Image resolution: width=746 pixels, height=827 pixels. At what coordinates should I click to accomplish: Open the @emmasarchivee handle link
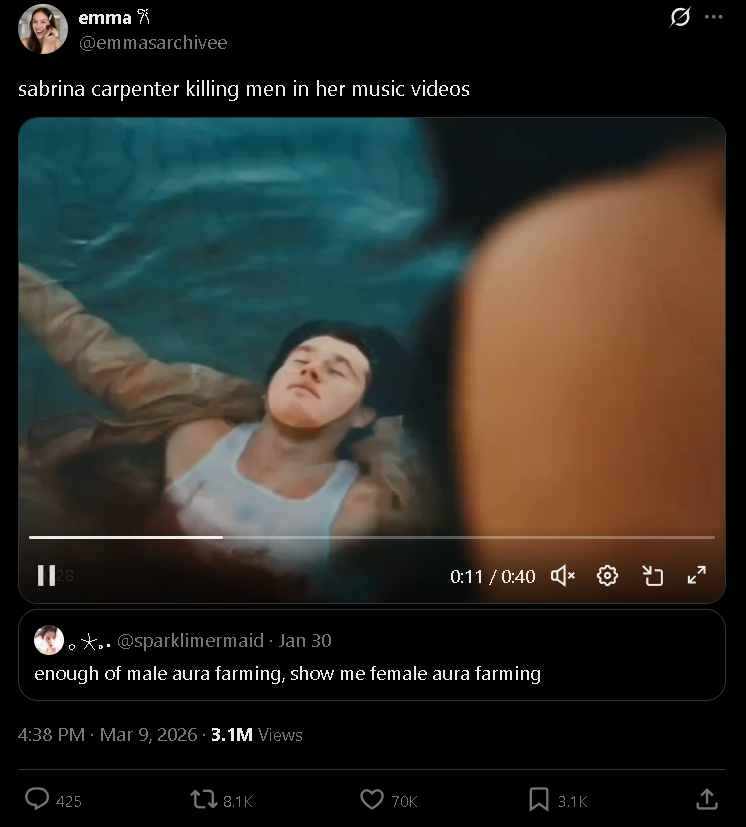pyautogui.click(x=153, y=43)
